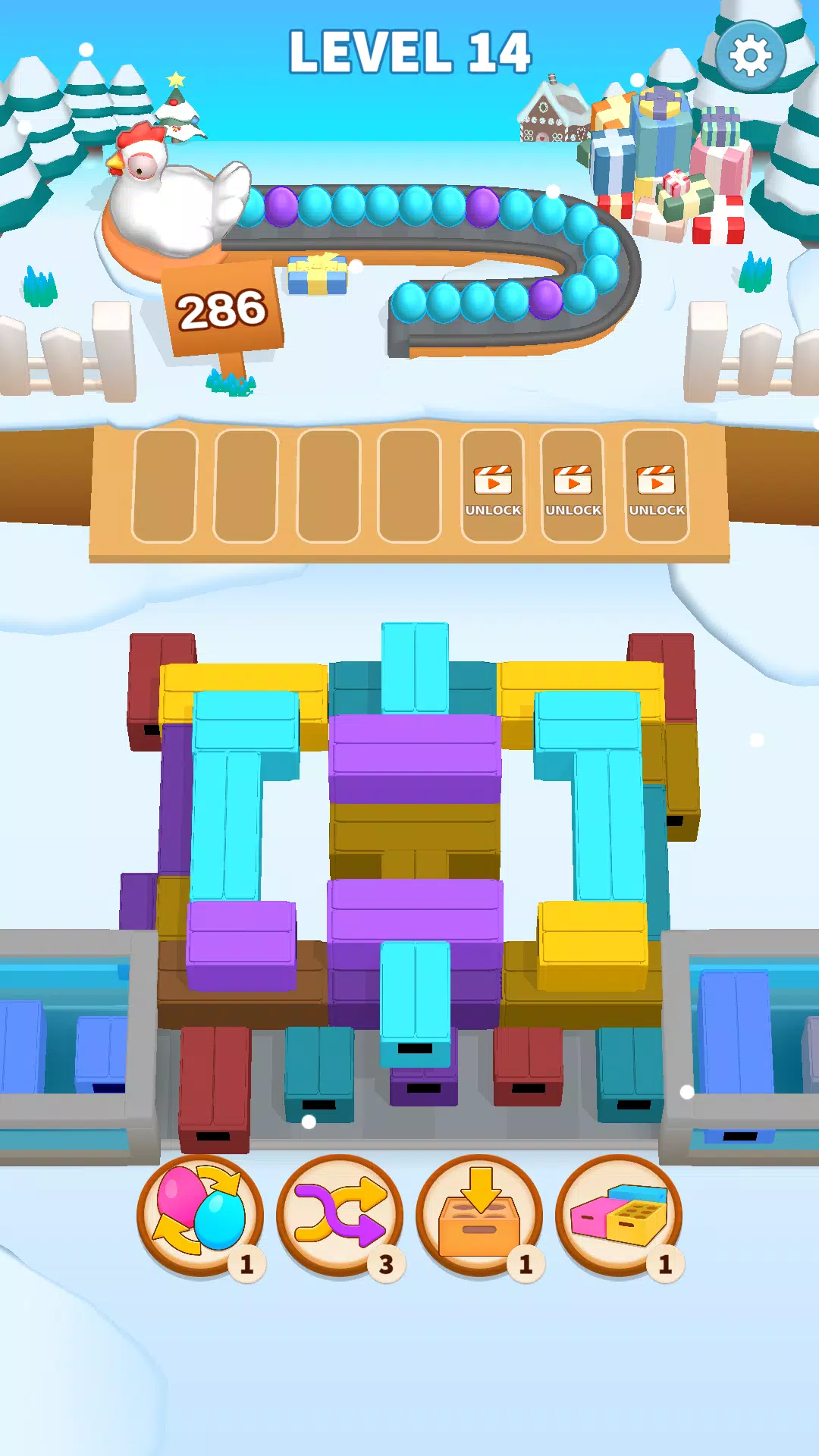The width and height of the screenshot is (819, 1456).
Task: Use the egg color swap booster
Action: coord(200,1216)
